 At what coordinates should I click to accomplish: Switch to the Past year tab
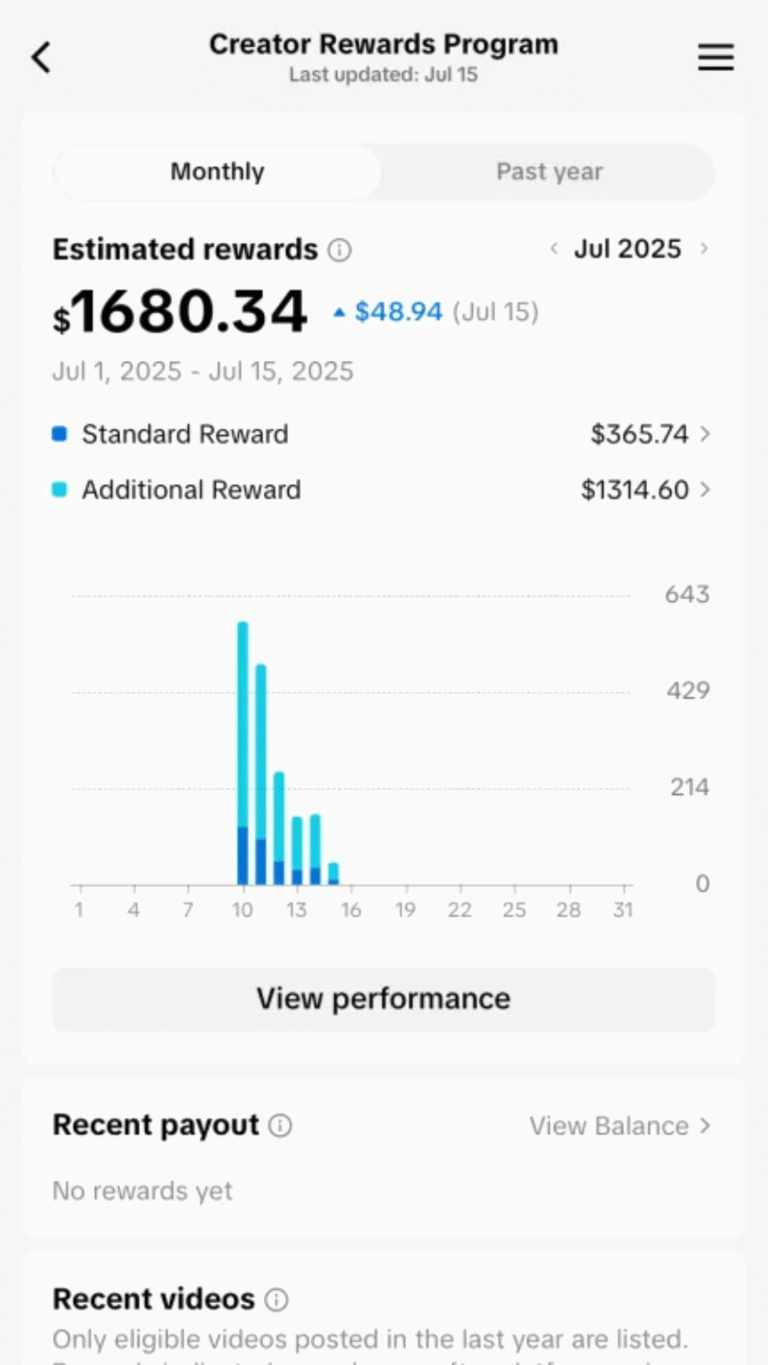tap(549, 171)
